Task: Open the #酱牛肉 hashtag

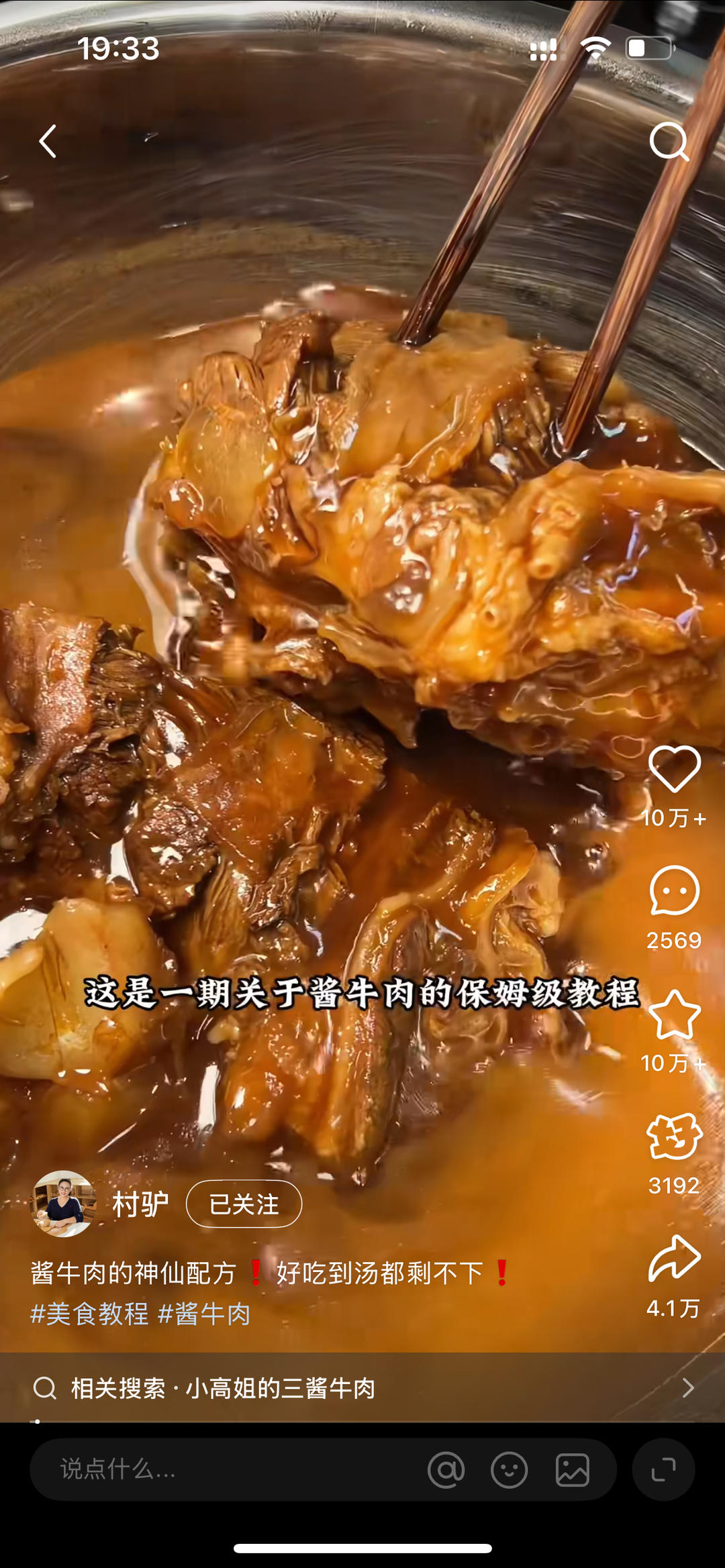Action: [x=204, y=1314]
